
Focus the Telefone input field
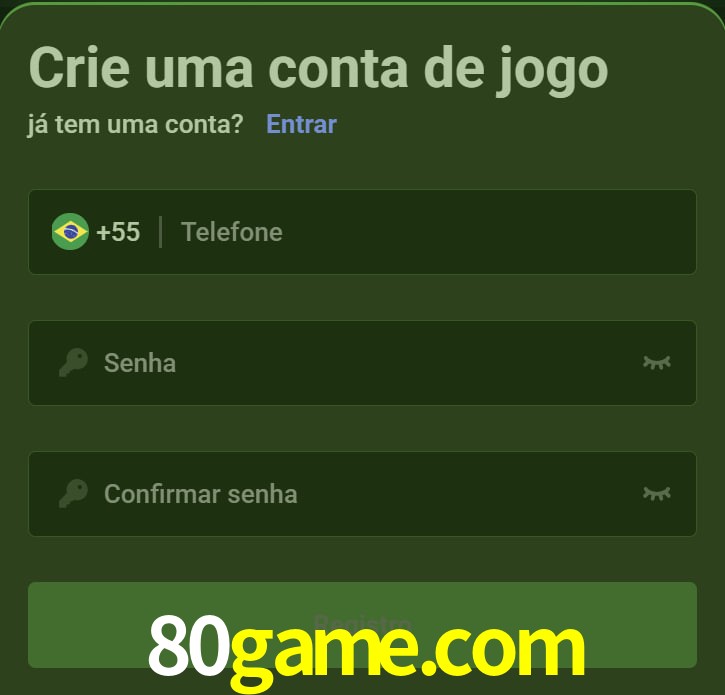[420, 232]
